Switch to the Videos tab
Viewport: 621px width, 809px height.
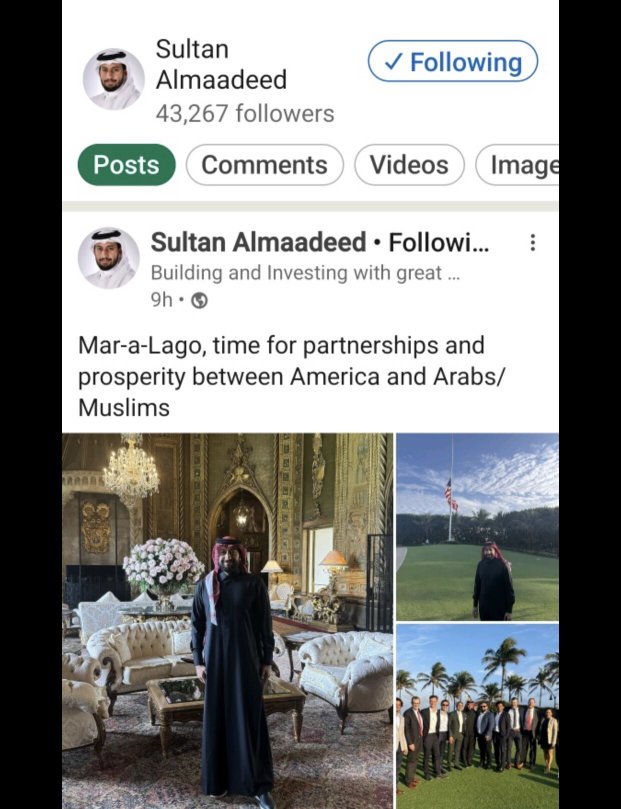click(x=408, y=165)
